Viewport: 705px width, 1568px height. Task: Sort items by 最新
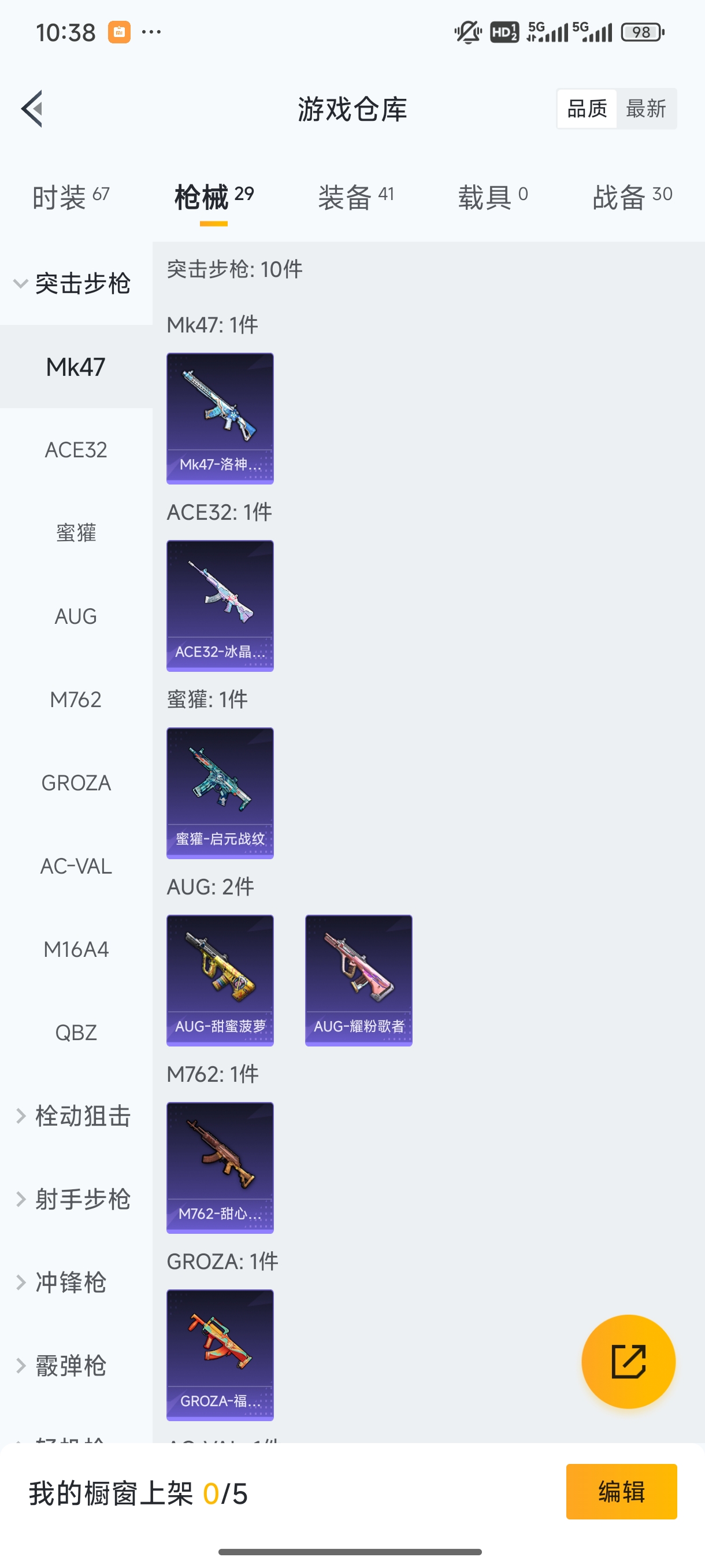pyautogui.click(x=645, y=108)
